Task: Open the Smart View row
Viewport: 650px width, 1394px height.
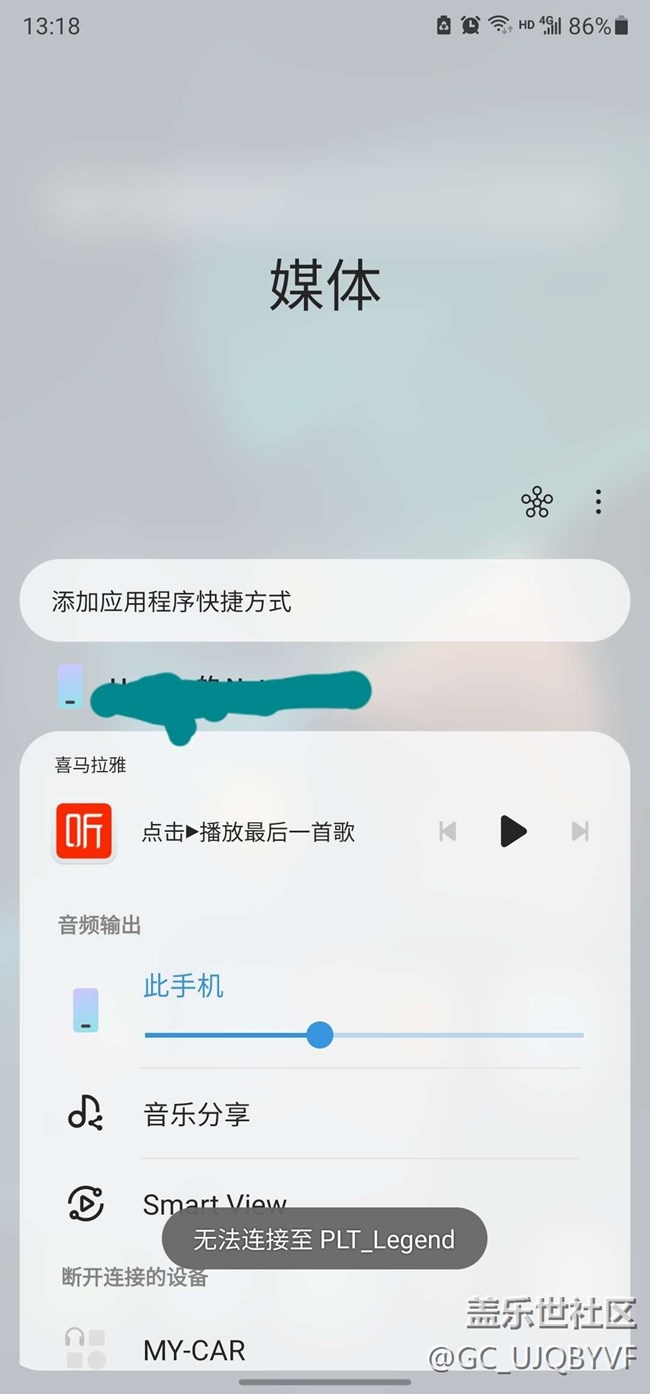Action: point(325,1203)
